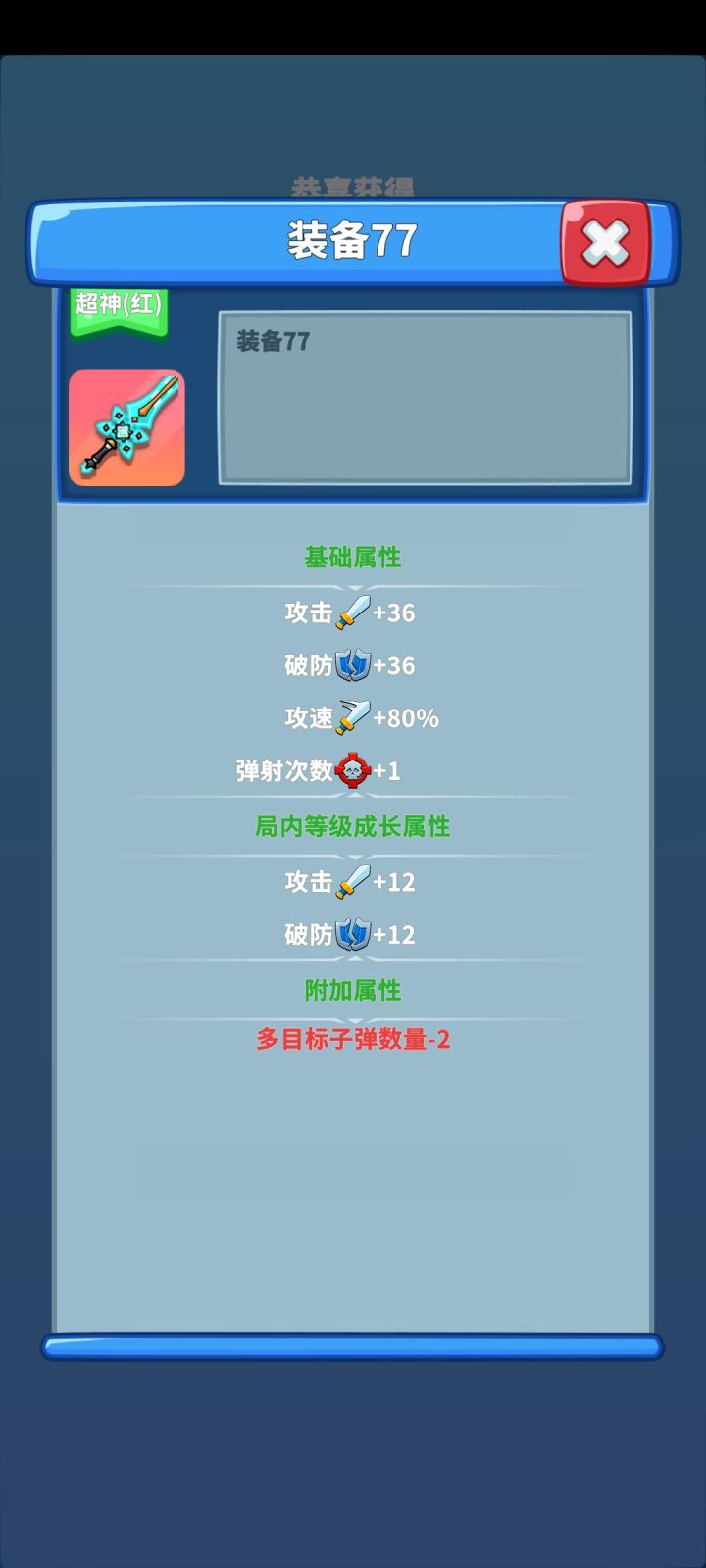Toggle the 基础属性 section visibility

tap(352, 557)
